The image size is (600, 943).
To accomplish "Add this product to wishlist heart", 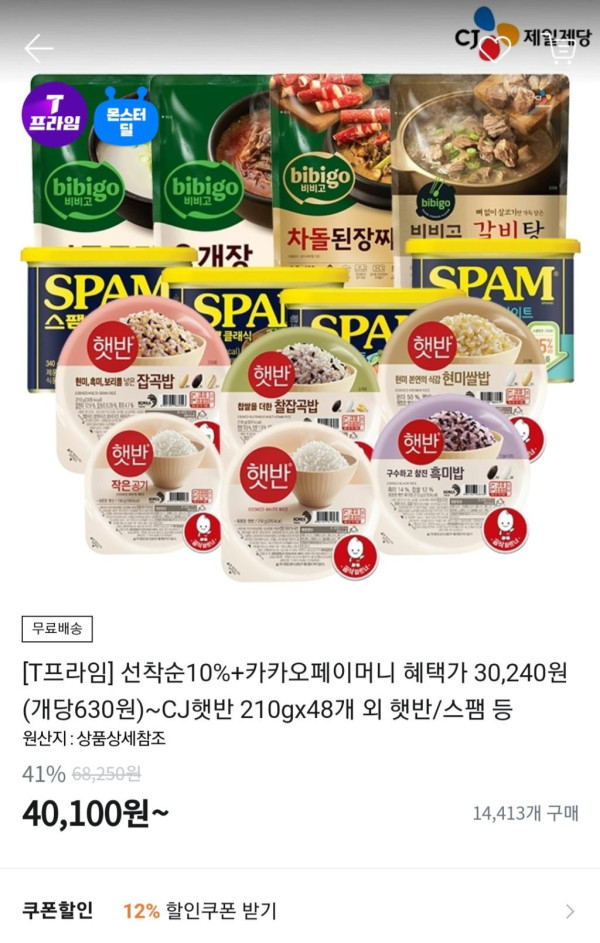I will [x=495, y=48].
